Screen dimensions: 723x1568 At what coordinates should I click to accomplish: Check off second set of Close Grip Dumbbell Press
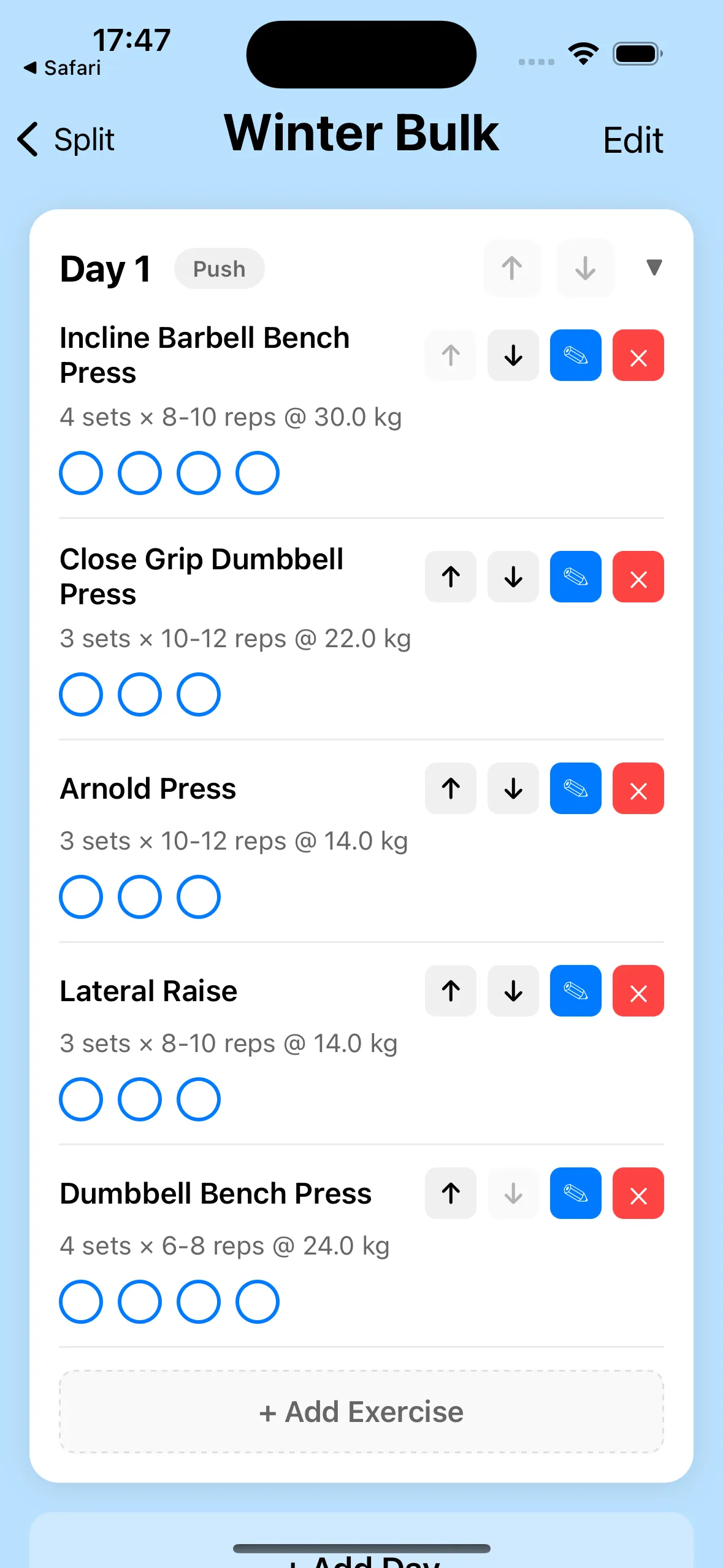click(x=140, y=694)
